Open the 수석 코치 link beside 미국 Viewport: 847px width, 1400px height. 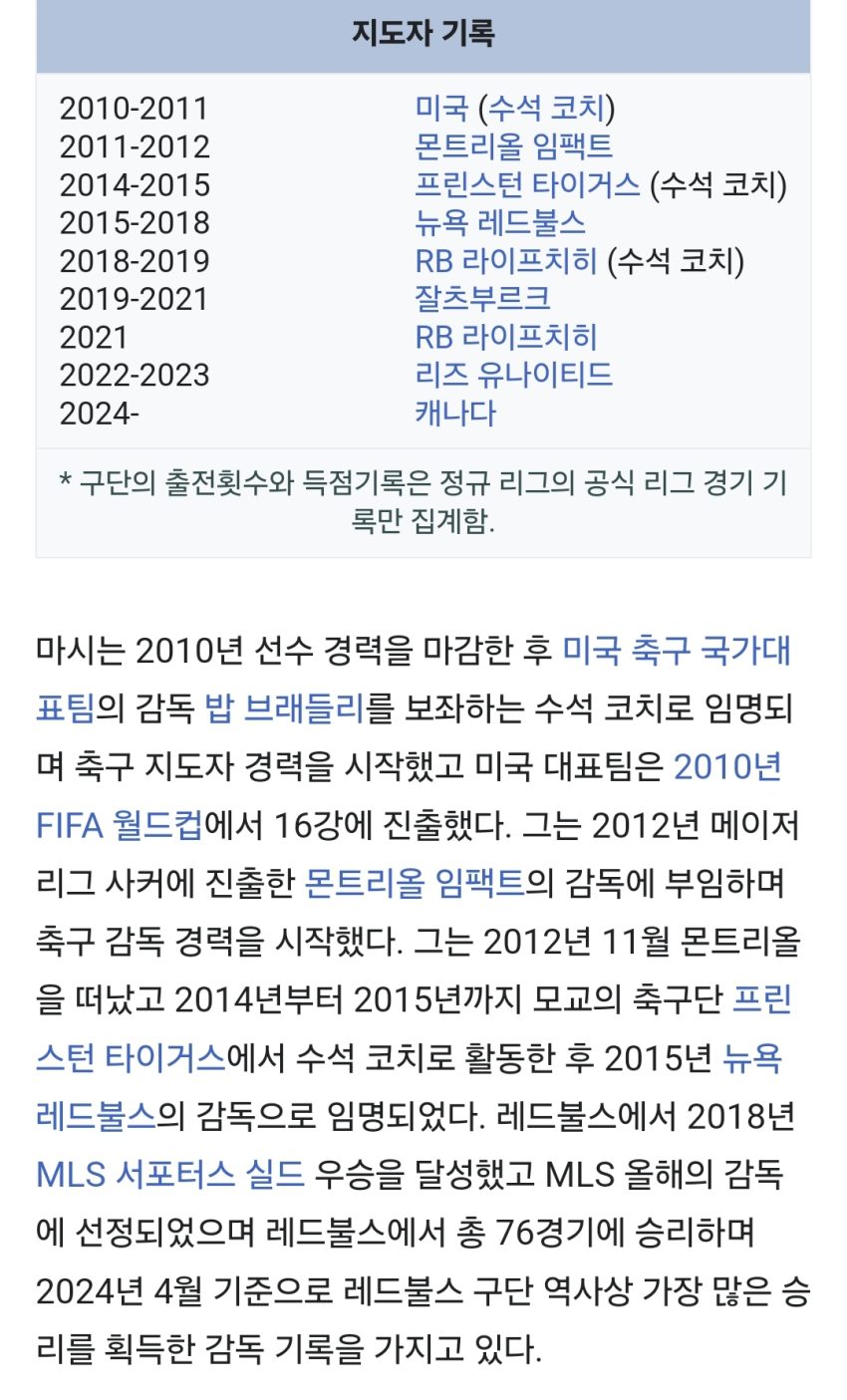point(546,108)
